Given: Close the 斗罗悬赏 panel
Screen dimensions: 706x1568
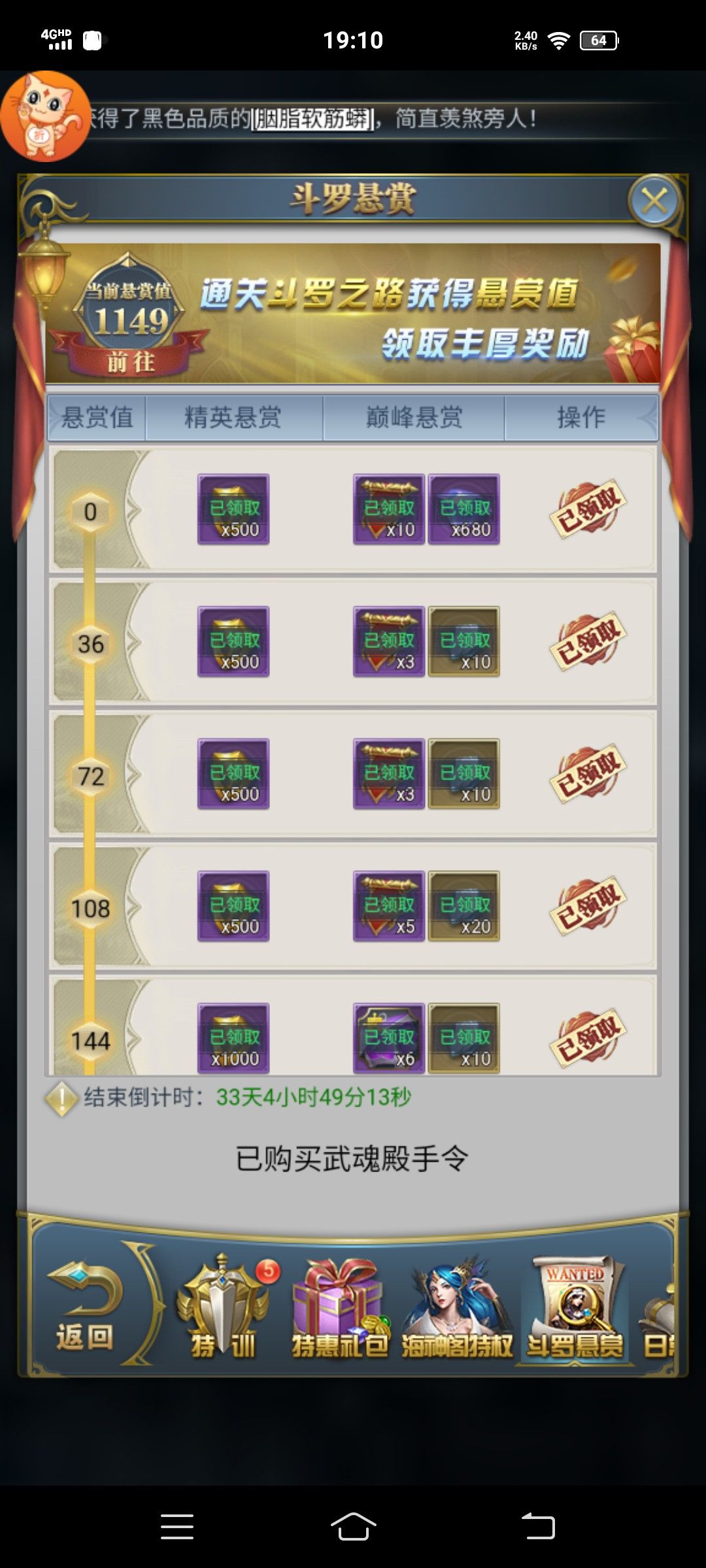Looking at the screenshot, I should [x=654, y=201].
